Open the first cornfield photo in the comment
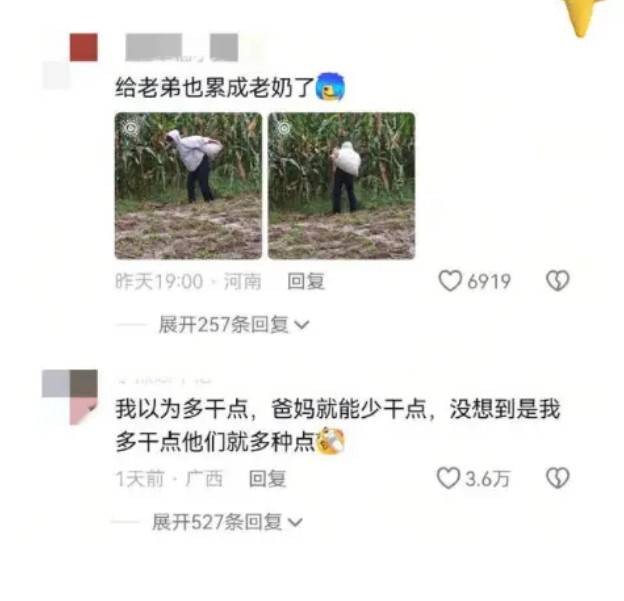 (188, 185)
